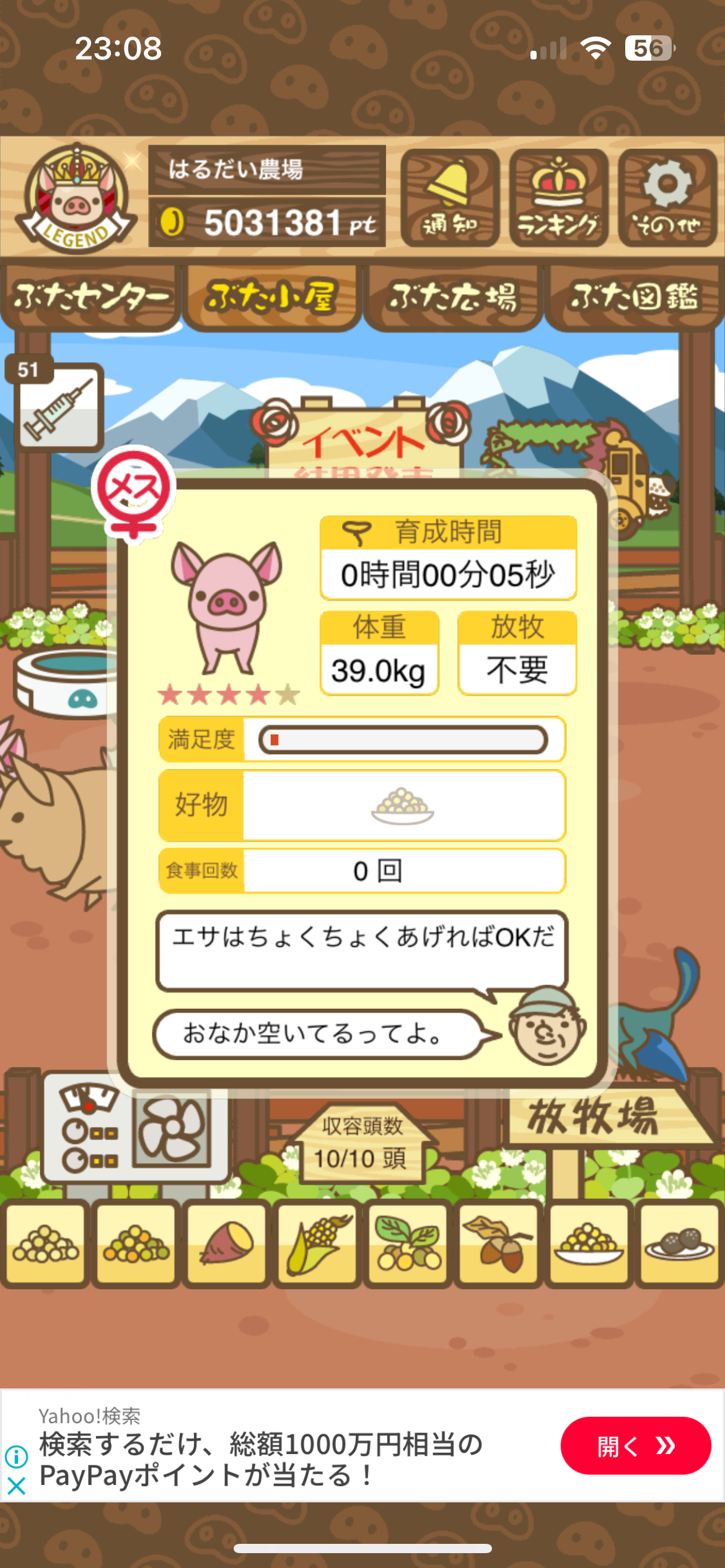Switch to the ぶた小屋 tab
The height and width of the screenshot is (1568, 725).
click(x=271, y=298)
